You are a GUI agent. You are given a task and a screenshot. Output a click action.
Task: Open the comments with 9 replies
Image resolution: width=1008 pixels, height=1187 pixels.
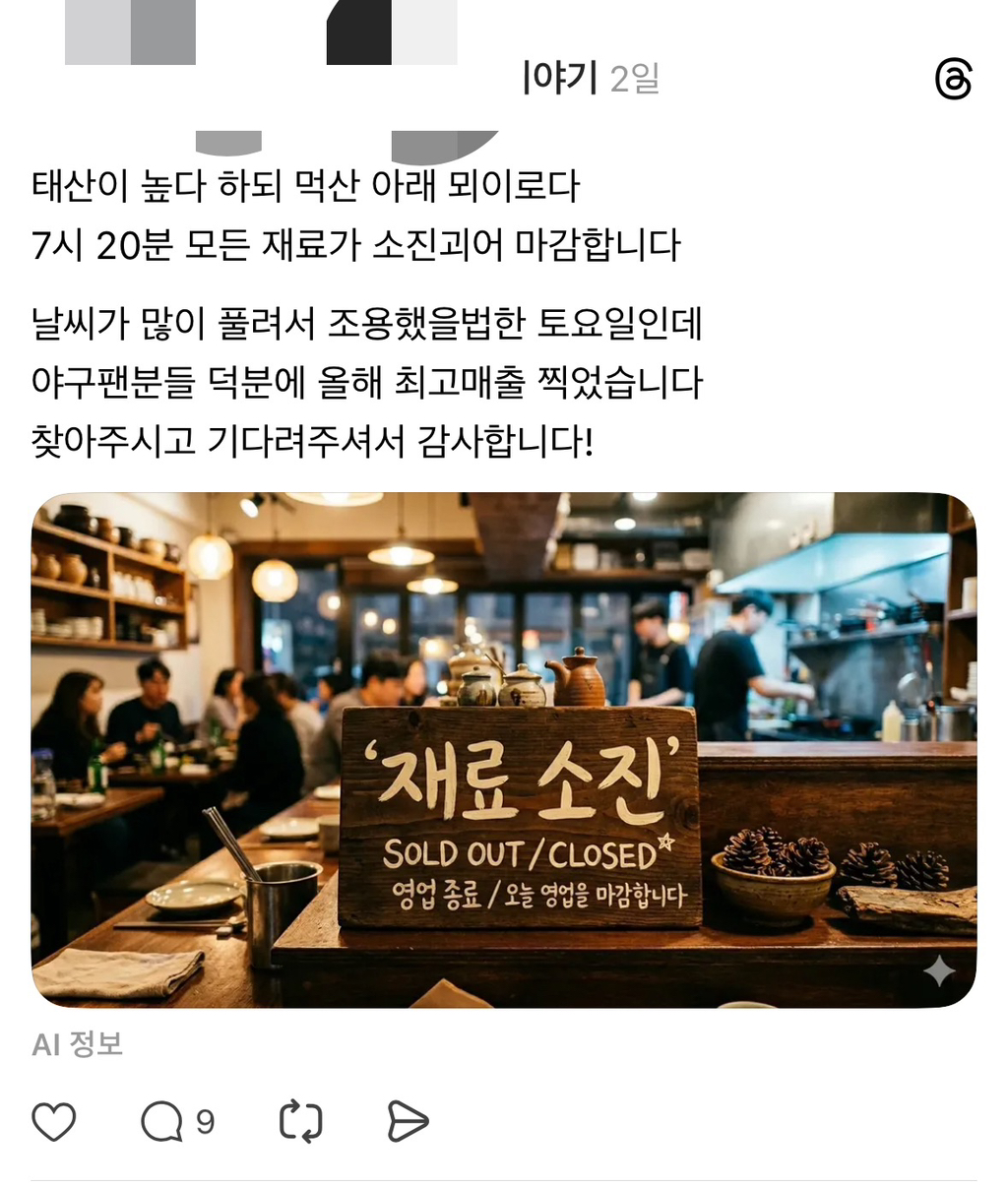(177, 1121)
